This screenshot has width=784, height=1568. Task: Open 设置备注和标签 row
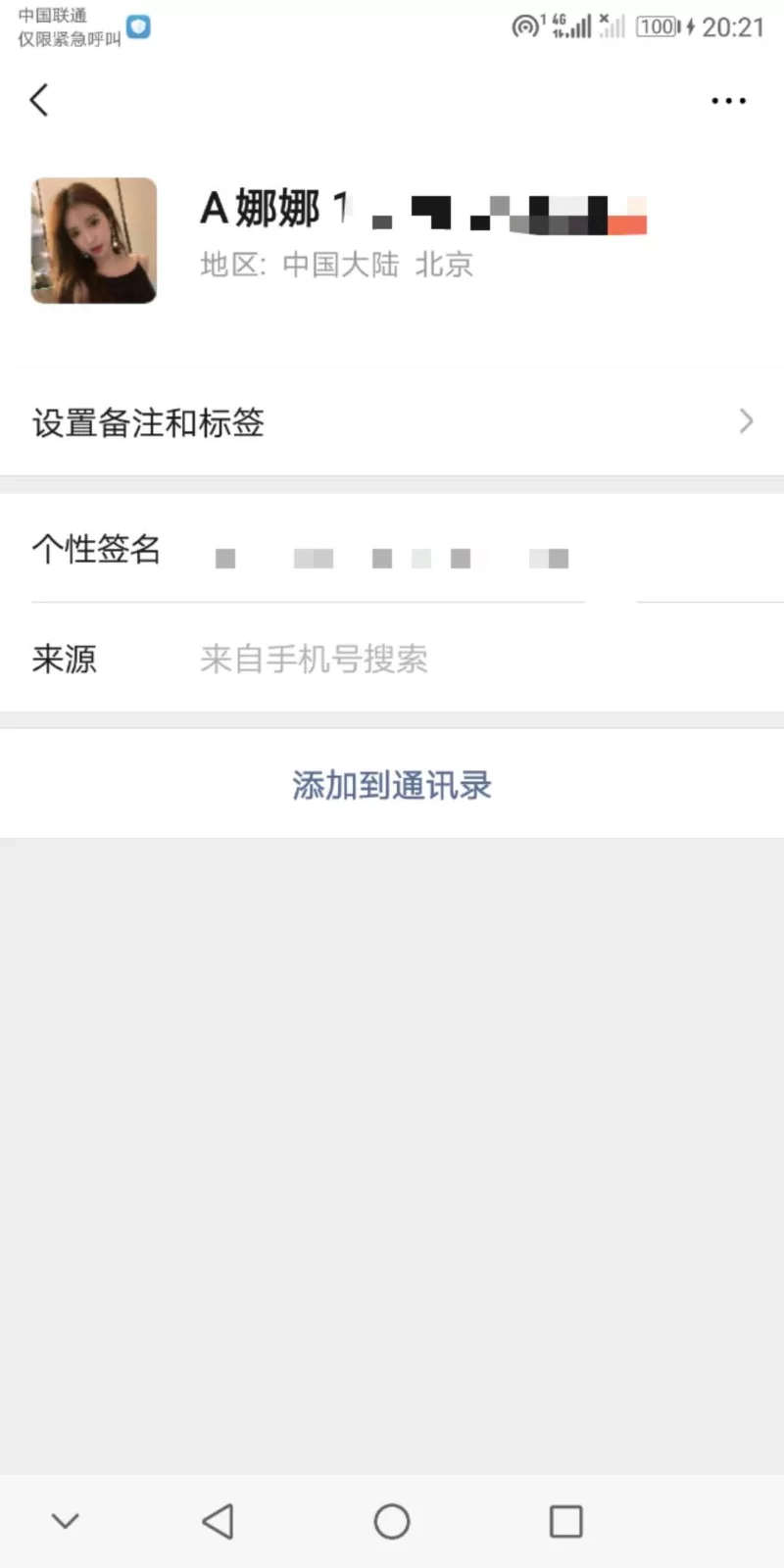[x=392, y=422]
